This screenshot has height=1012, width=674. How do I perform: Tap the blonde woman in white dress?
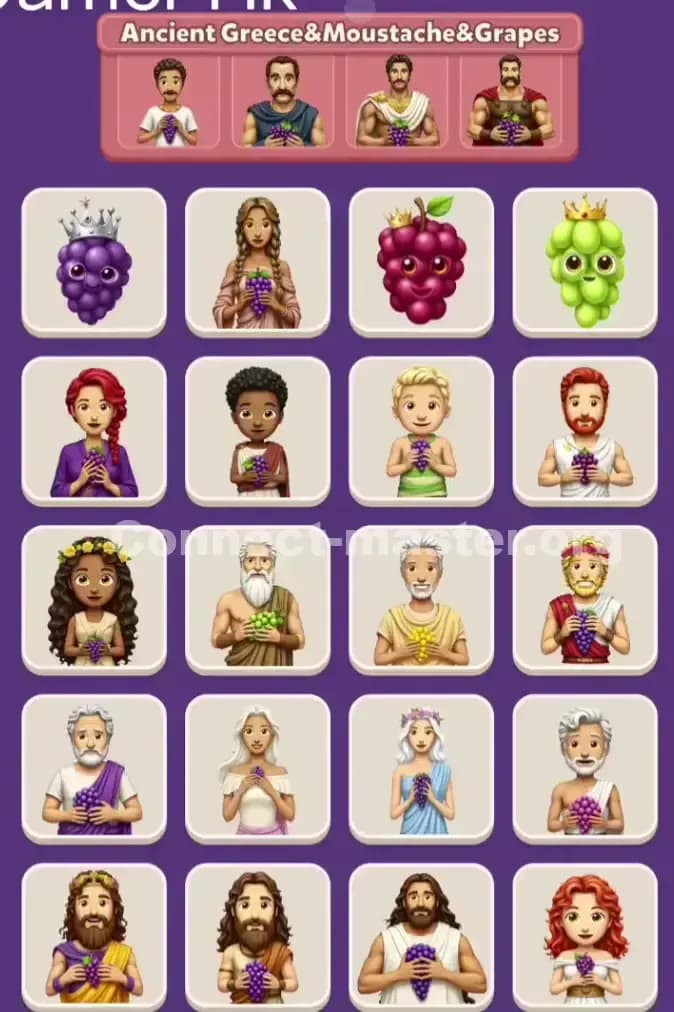click(258, 769)
